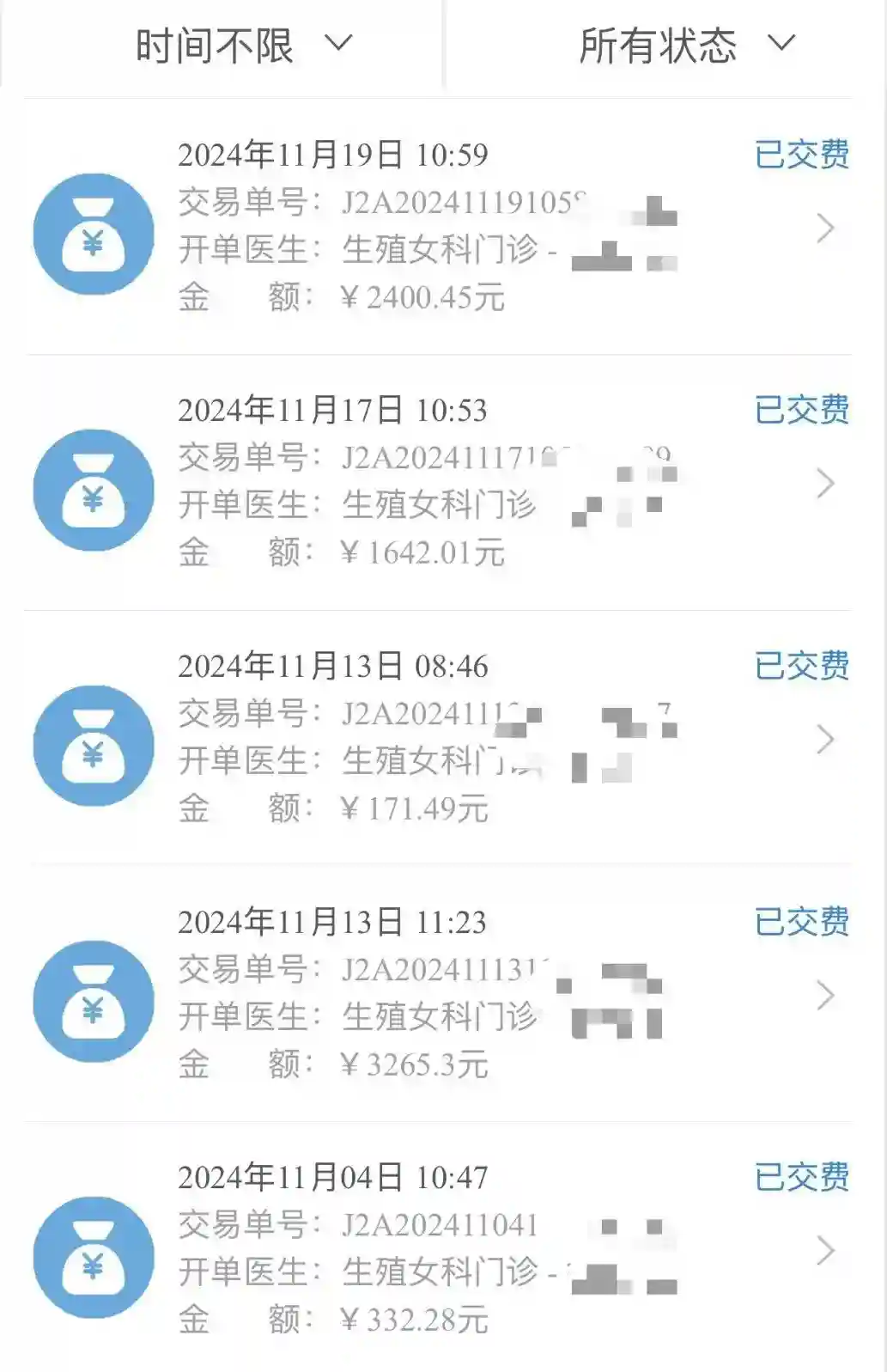The height and width of the screenshot is (1372, 887).
Task: Open the ¥332.28 payment from November 4
Action: (x=438, y=1249)
